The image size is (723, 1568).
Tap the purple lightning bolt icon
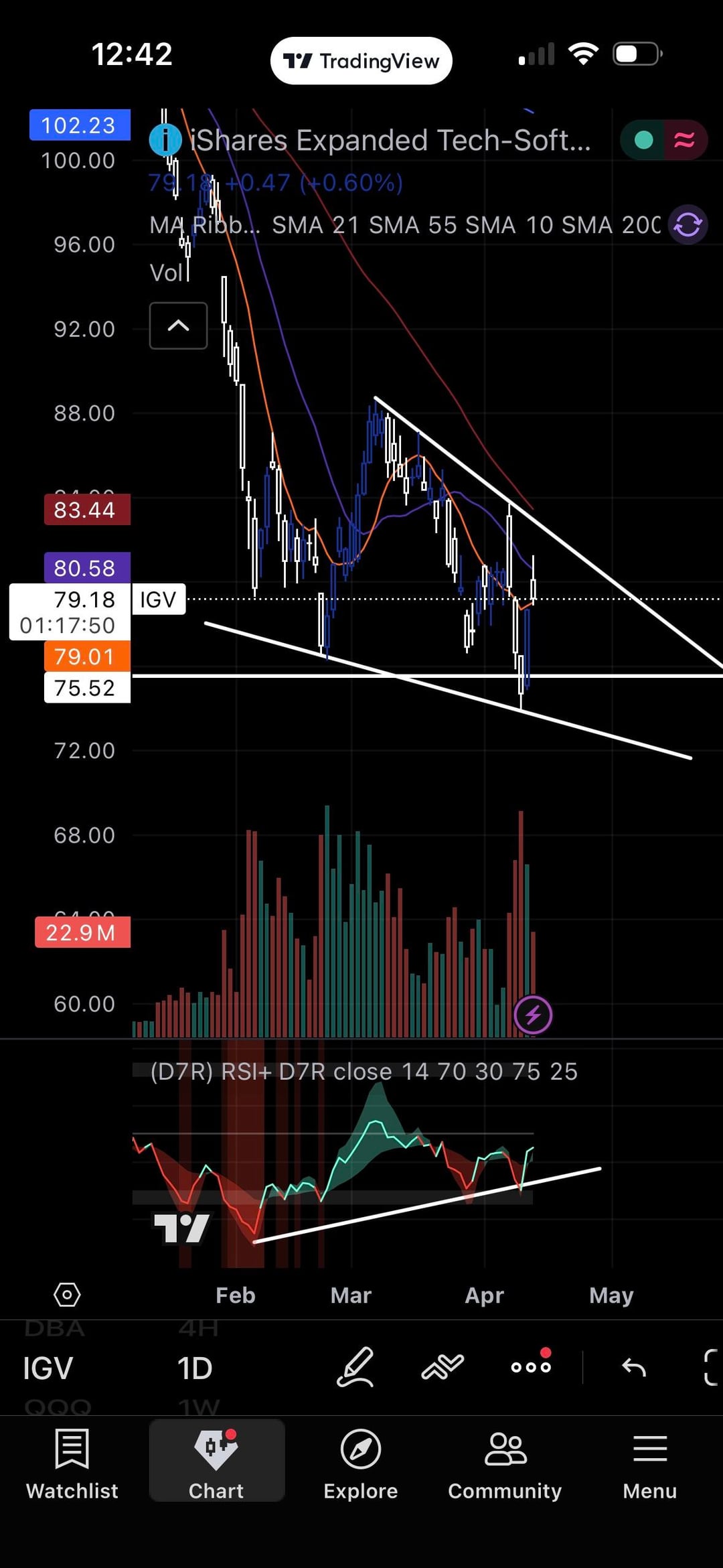pos(533,1015)
